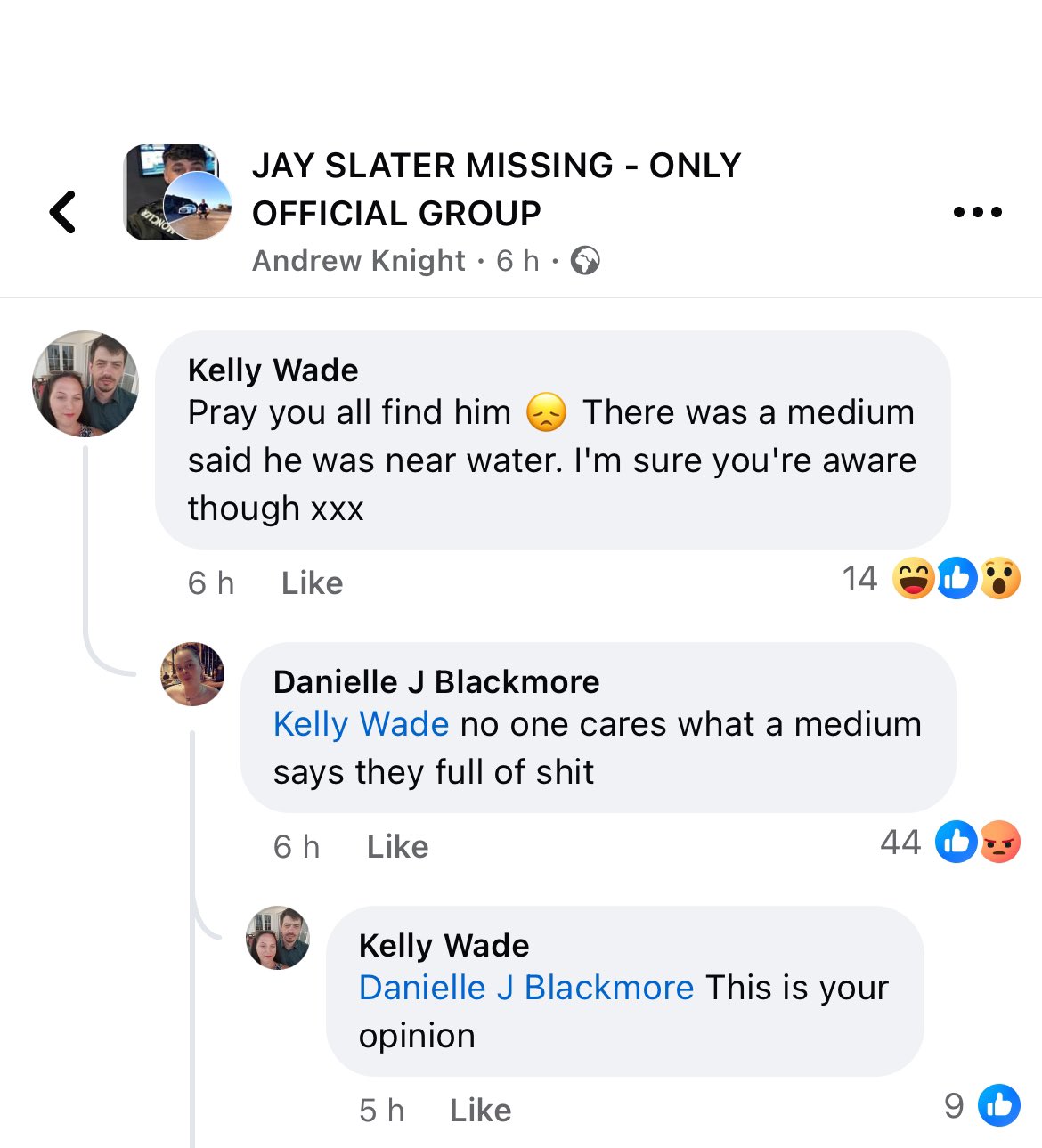Open Danielle J Blackmore's profile picture
The image size is (1042, 1148).
tap(192, 674)
